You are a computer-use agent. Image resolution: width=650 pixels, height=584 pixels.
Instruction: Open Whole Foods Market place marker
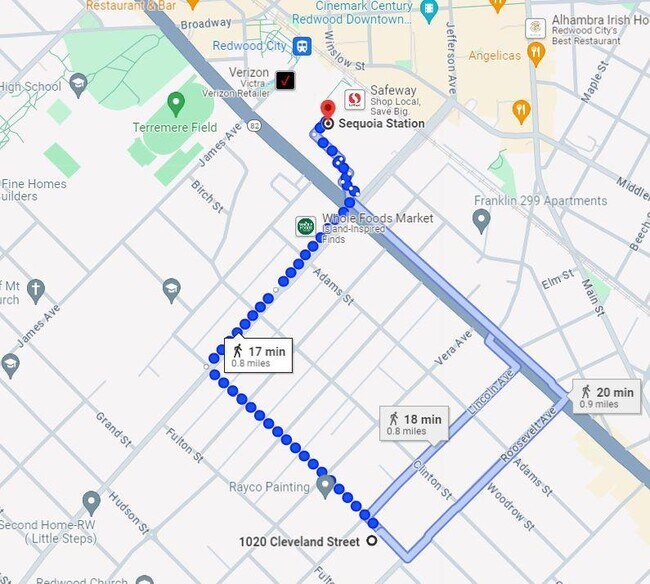pos(305,227)
